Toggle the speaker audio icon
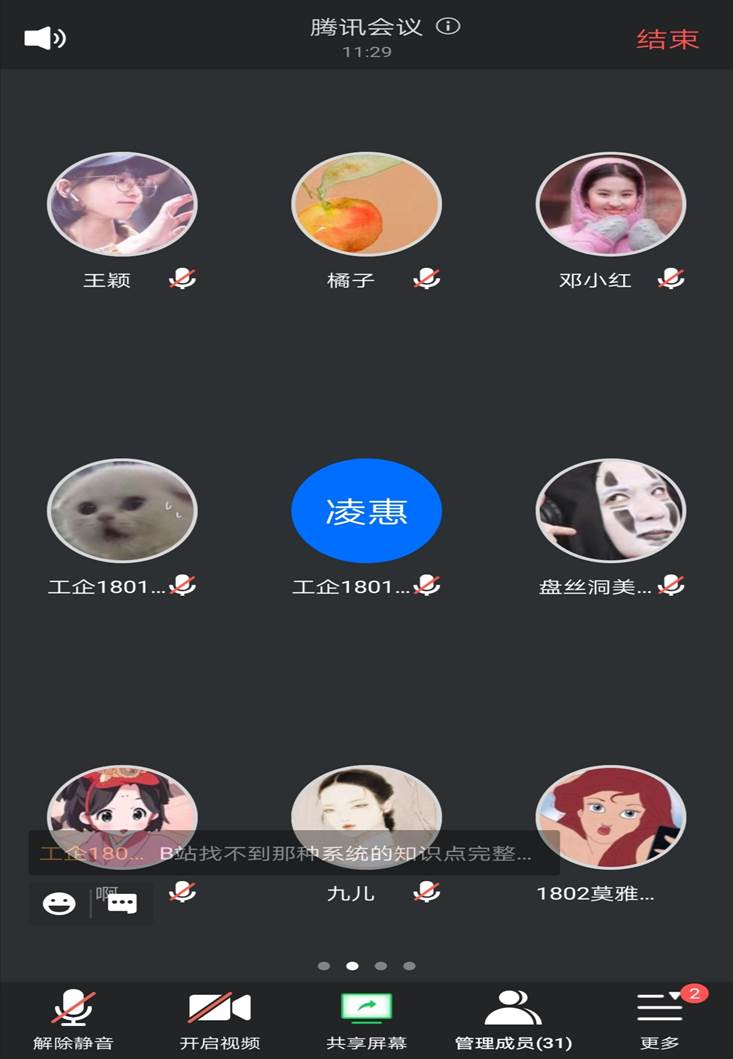733x1059 pixels. (x=44, y=39)
